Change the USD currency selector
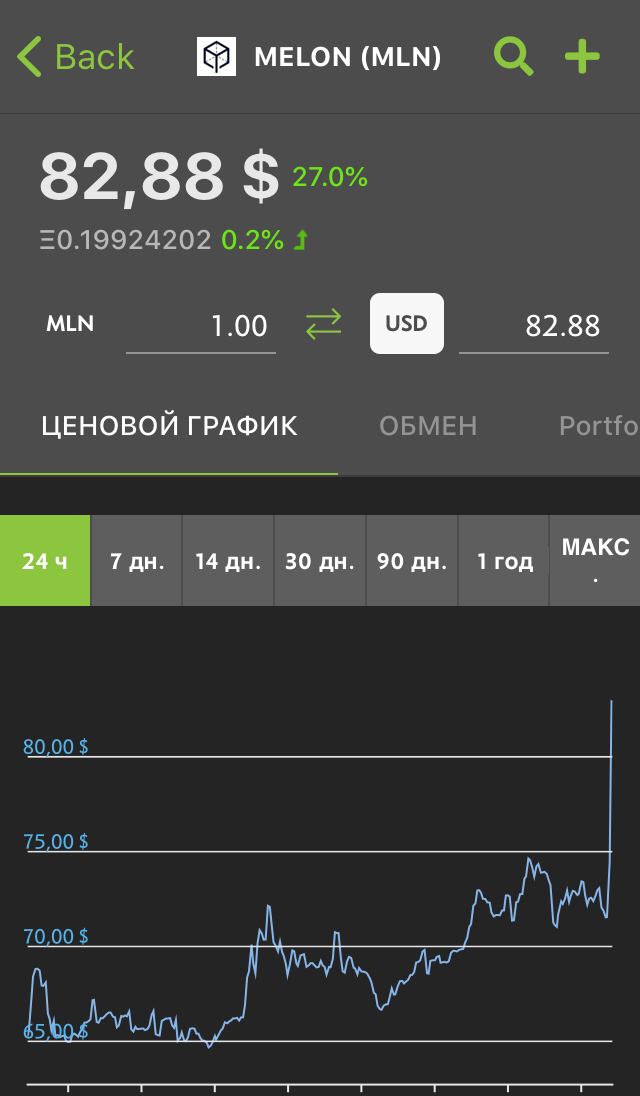 [x=407, y=324]
